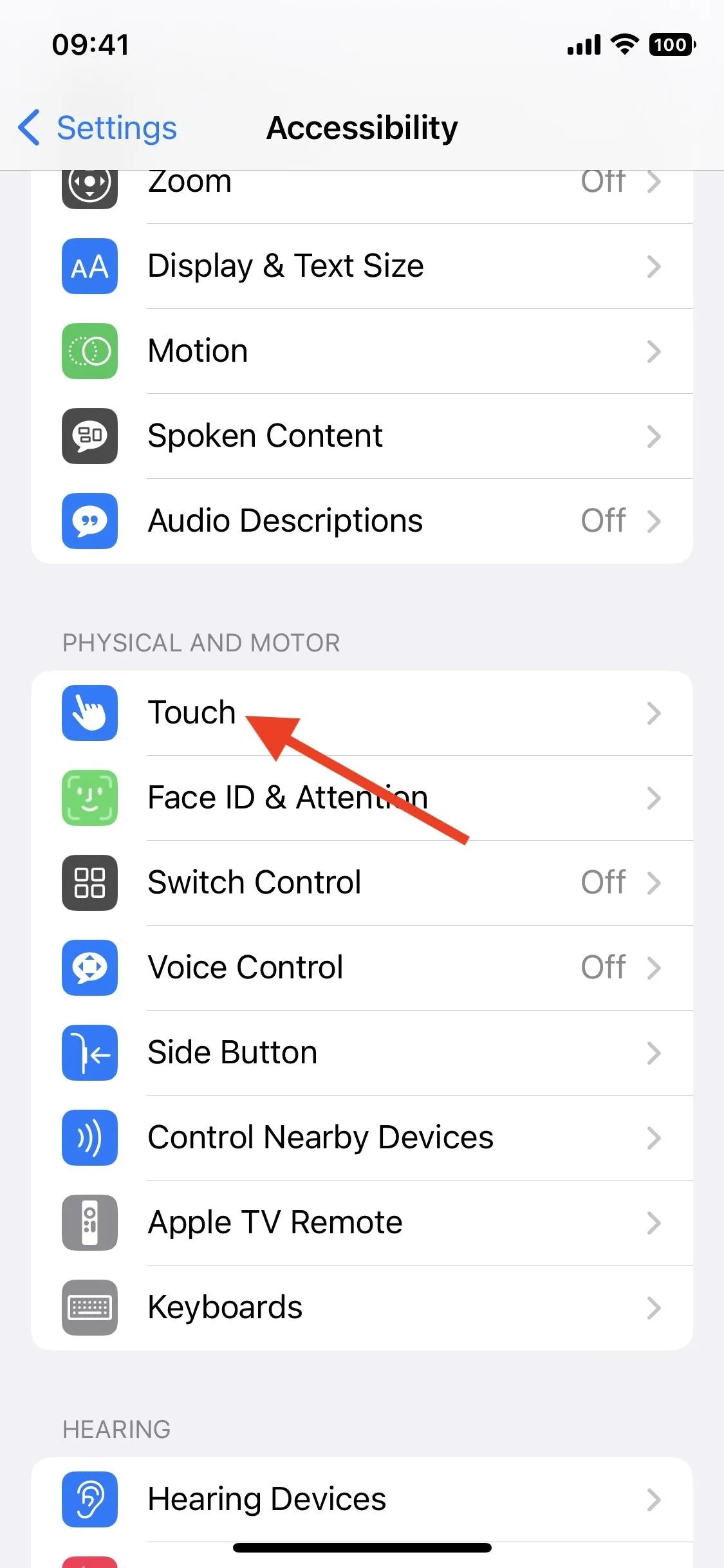Open the Motion settings row
This screenshot has height=1568, width=724.
coord(362,351)
